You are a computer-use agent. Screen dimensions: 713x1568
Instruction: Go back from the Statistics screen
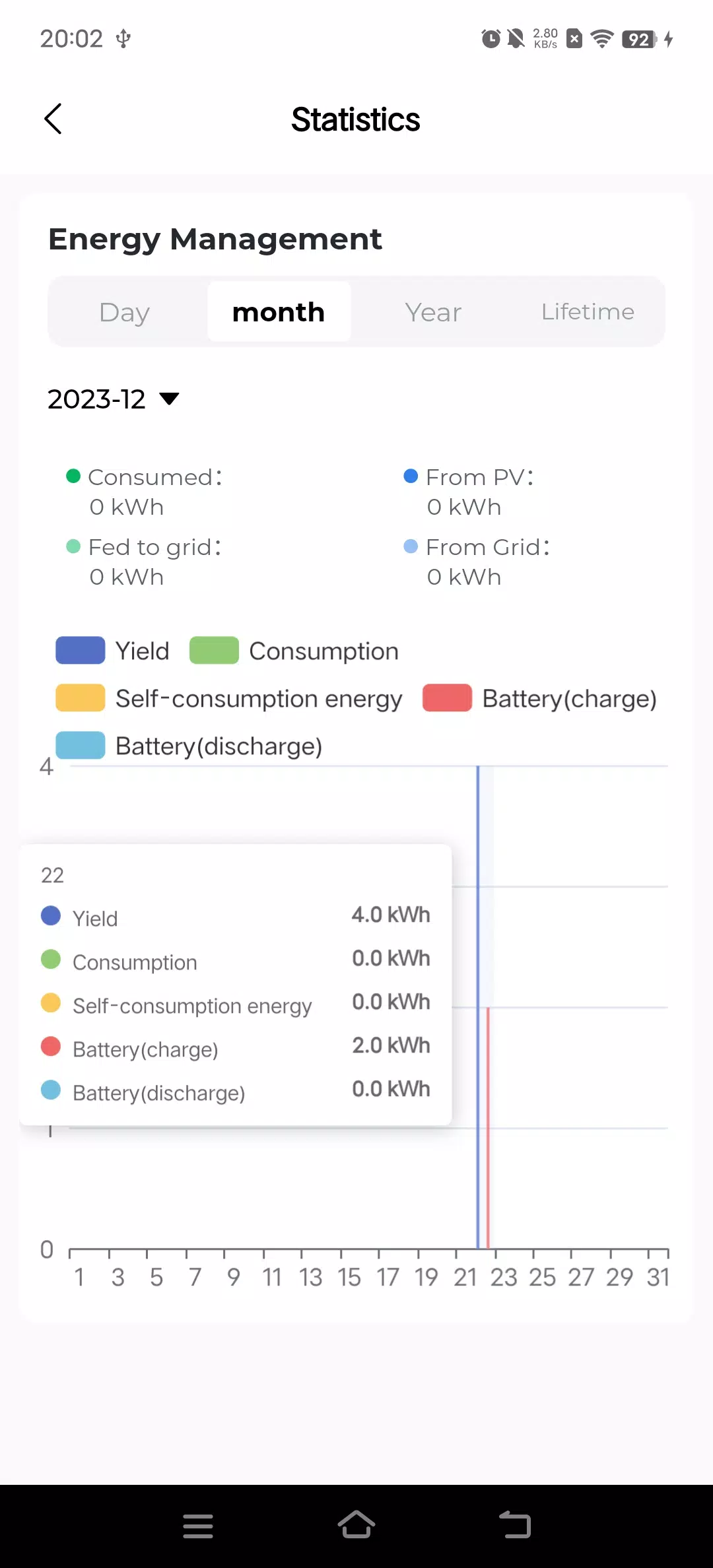pos(53,119)
